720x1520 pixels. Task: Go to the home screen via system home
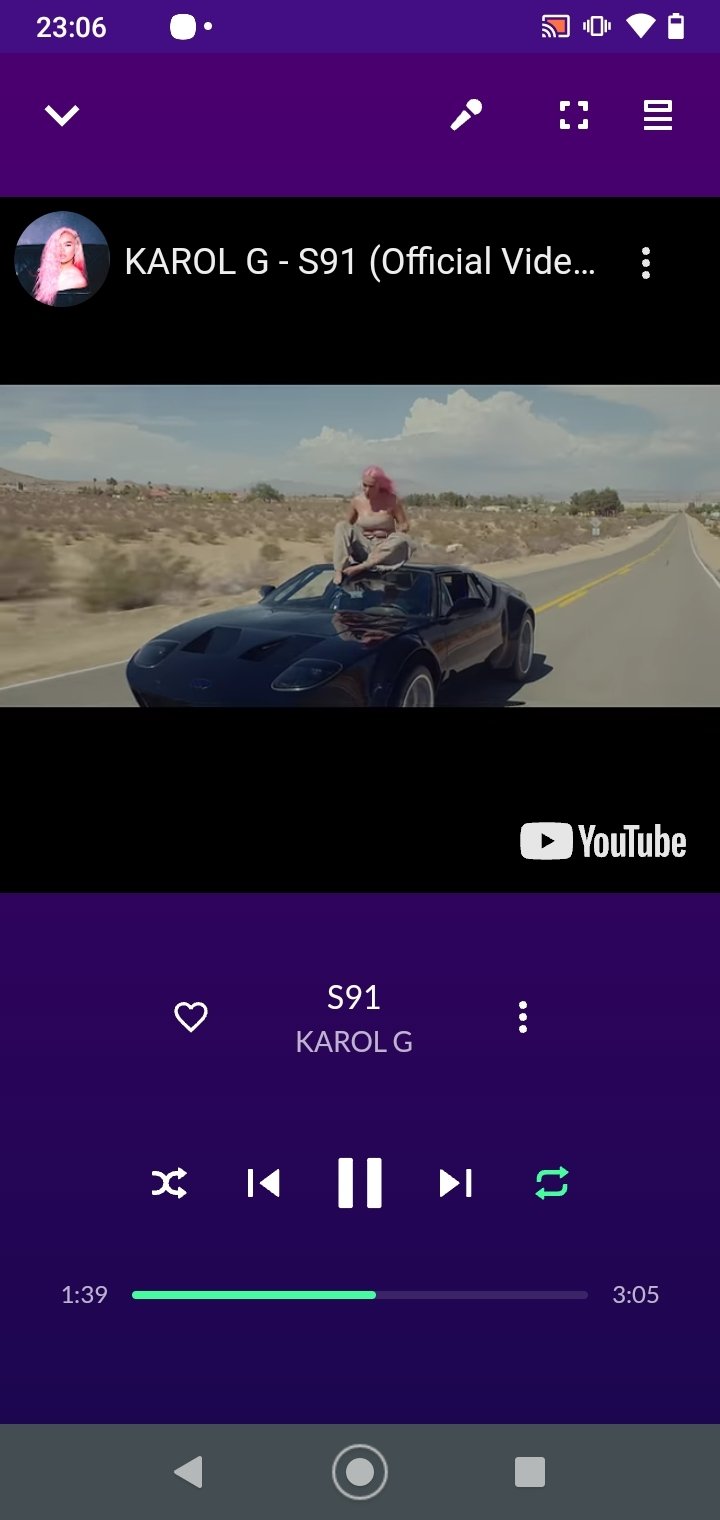click(x=360, y=1472)
